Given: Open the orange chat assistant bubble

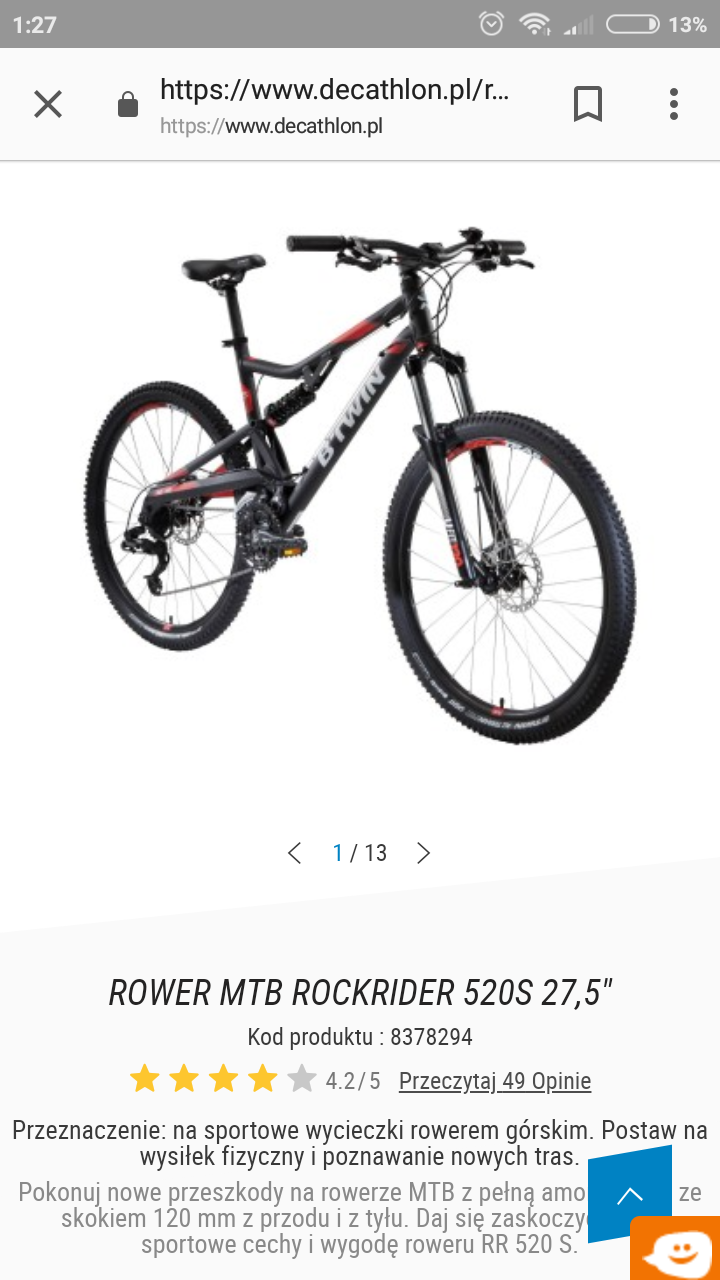Looking at the screenshot, I should [x=675, y=1250].
